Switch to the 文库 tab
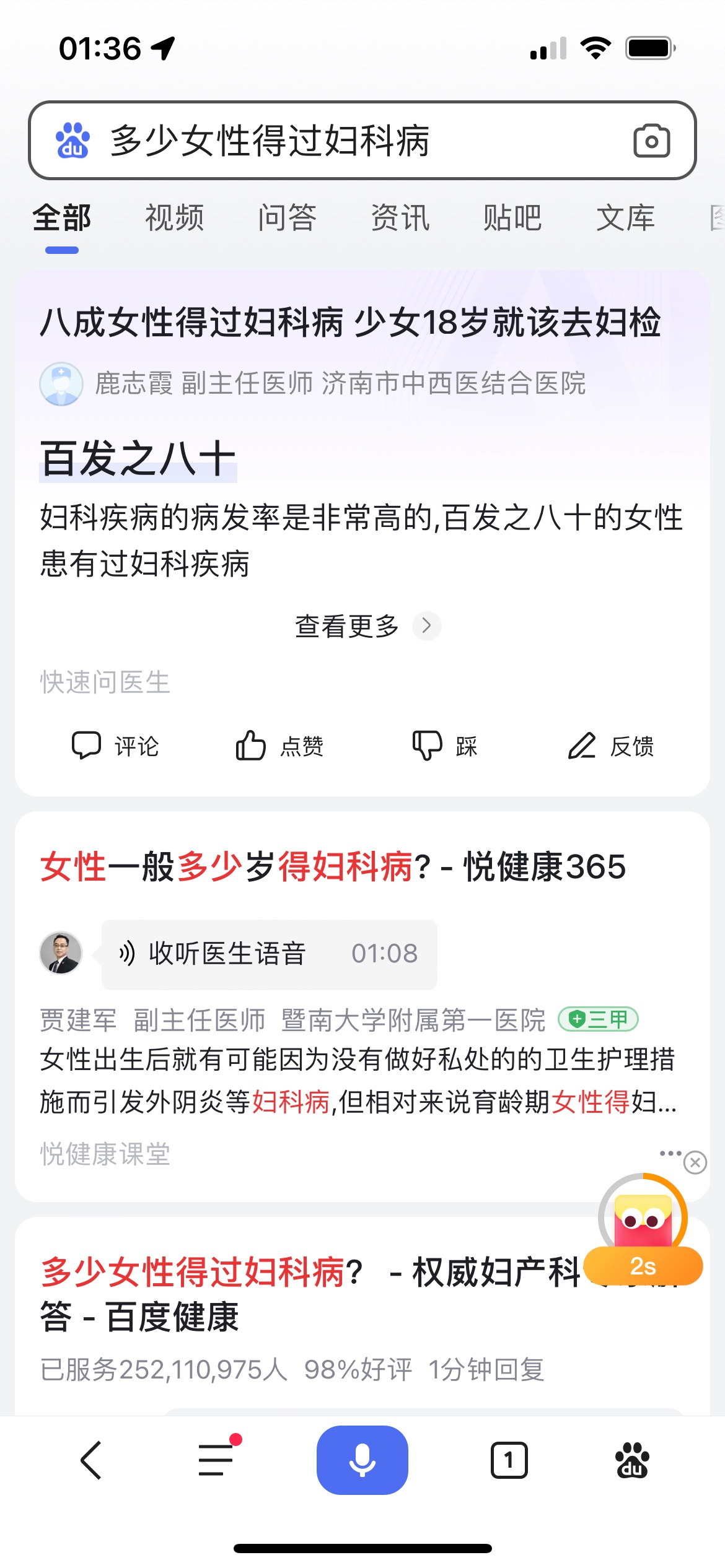Screen dimensions: 725x1568 (x=625, y=218)
